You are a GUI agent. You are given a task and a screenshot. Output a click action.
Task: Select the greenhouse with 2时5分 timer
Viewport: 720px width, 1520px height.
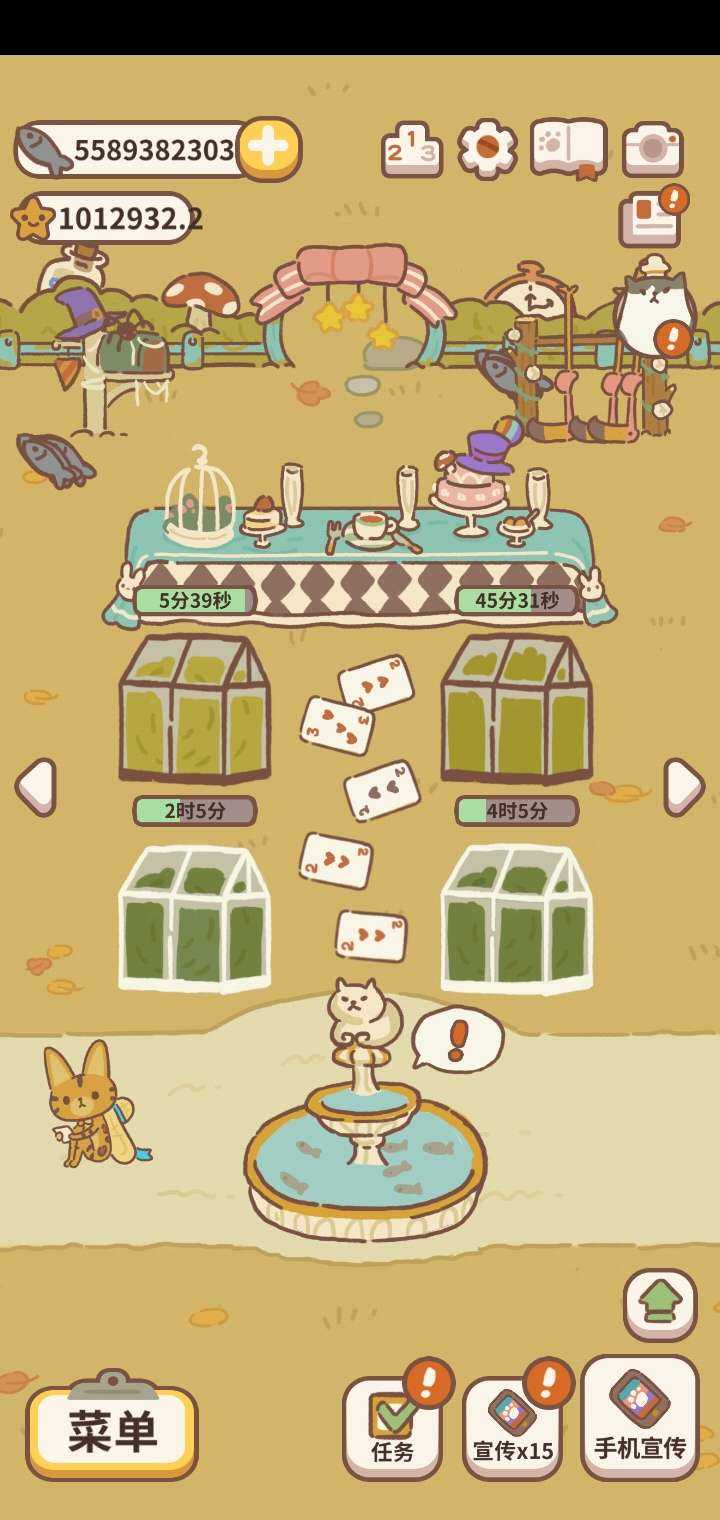pyautogui.click(x=194, y=917)
